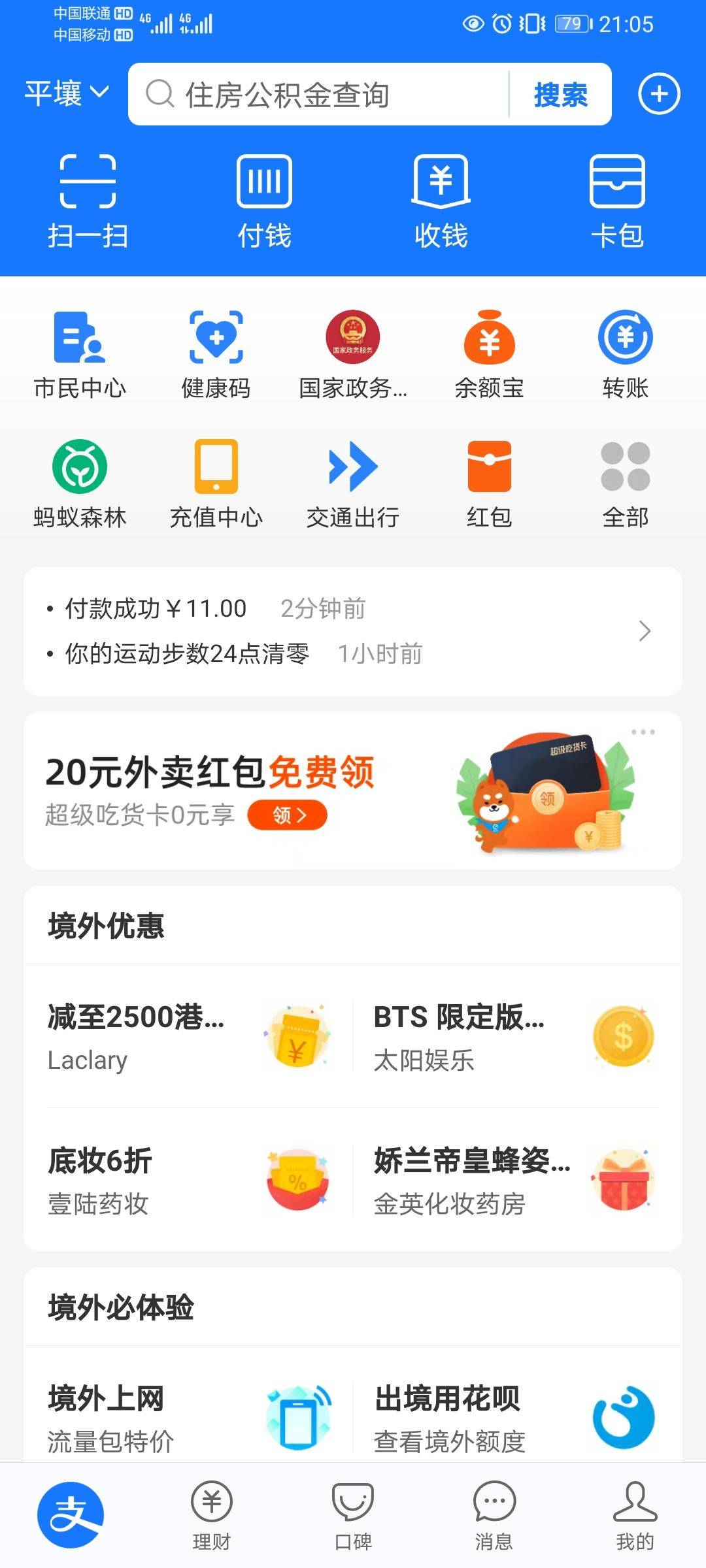Screen dimensions: 706x1568
Task: Start a 转账 transfer
Action: 625,354
